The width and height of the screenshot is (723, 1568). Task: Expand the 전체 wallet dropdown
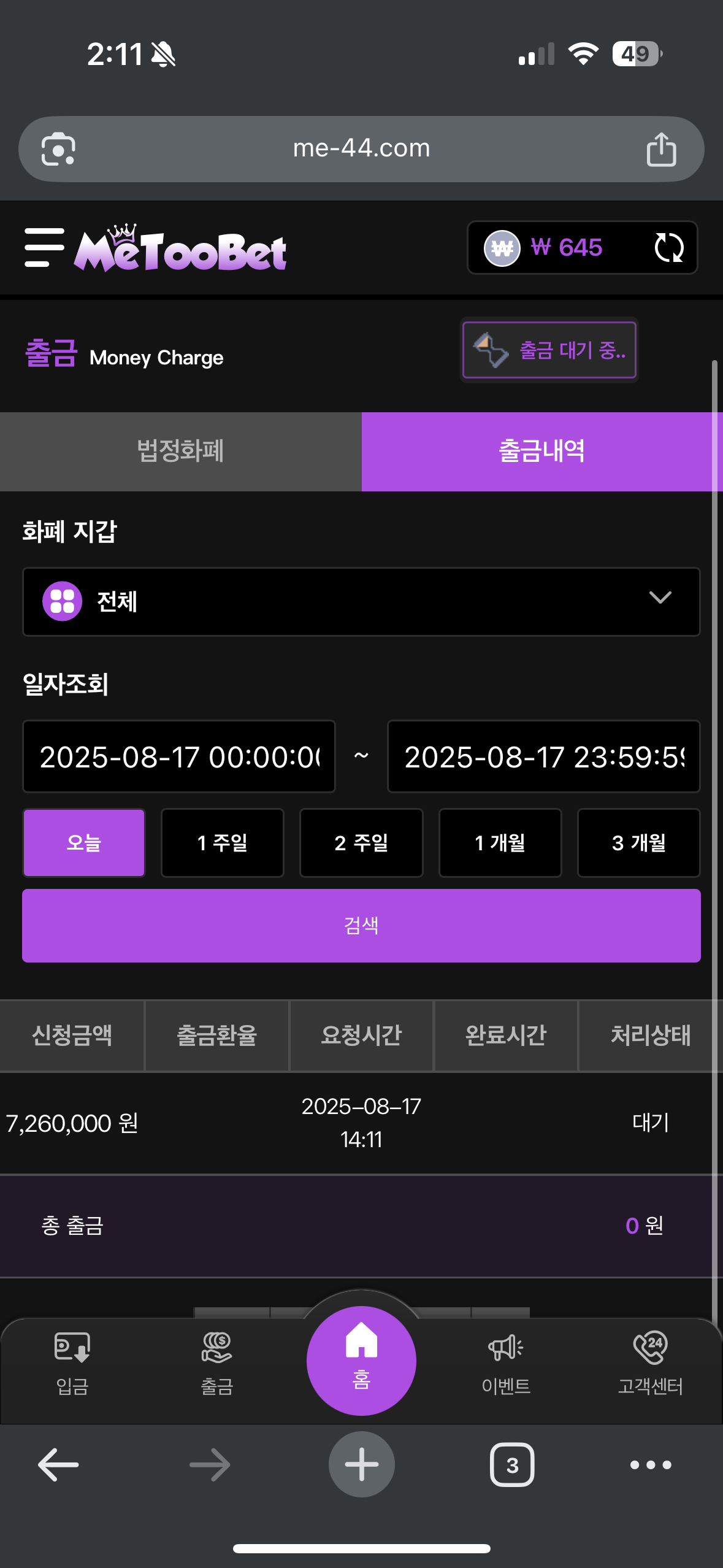pyautogui.click(x=361, y=601)
